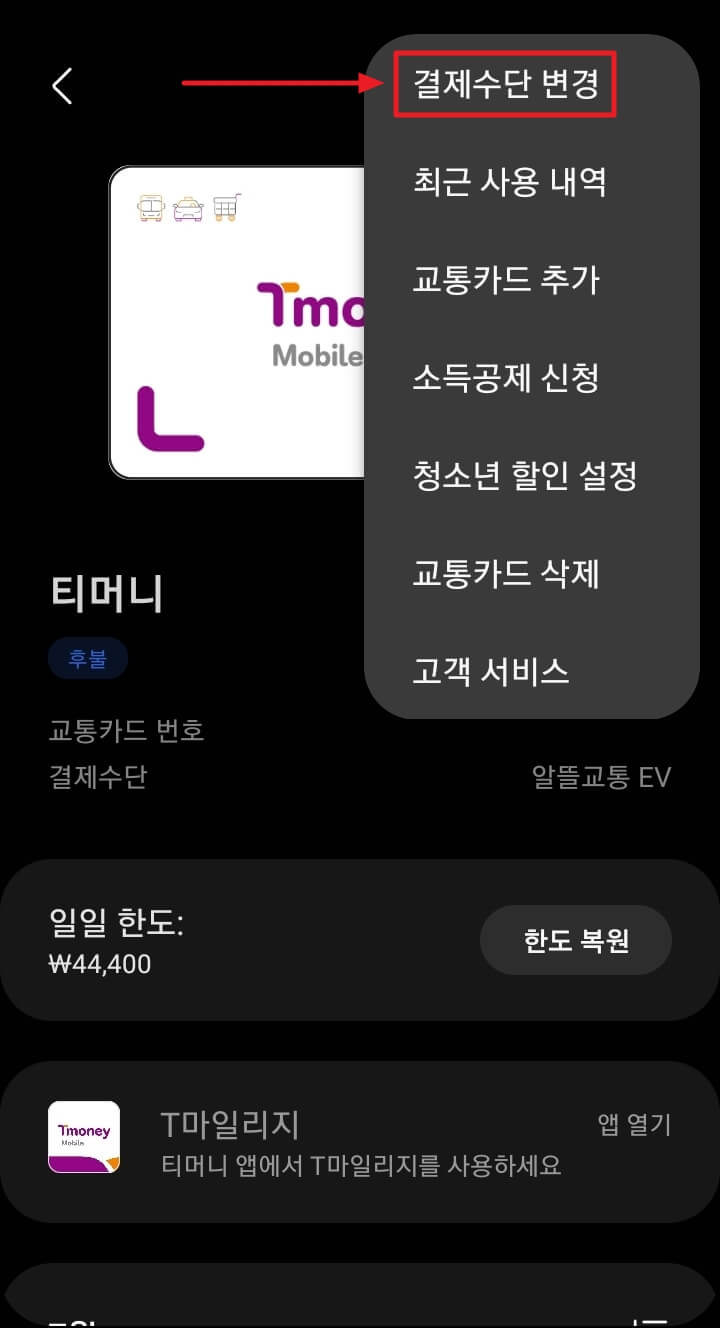Tap the back arrow to go back

click(x=62, y=86)
